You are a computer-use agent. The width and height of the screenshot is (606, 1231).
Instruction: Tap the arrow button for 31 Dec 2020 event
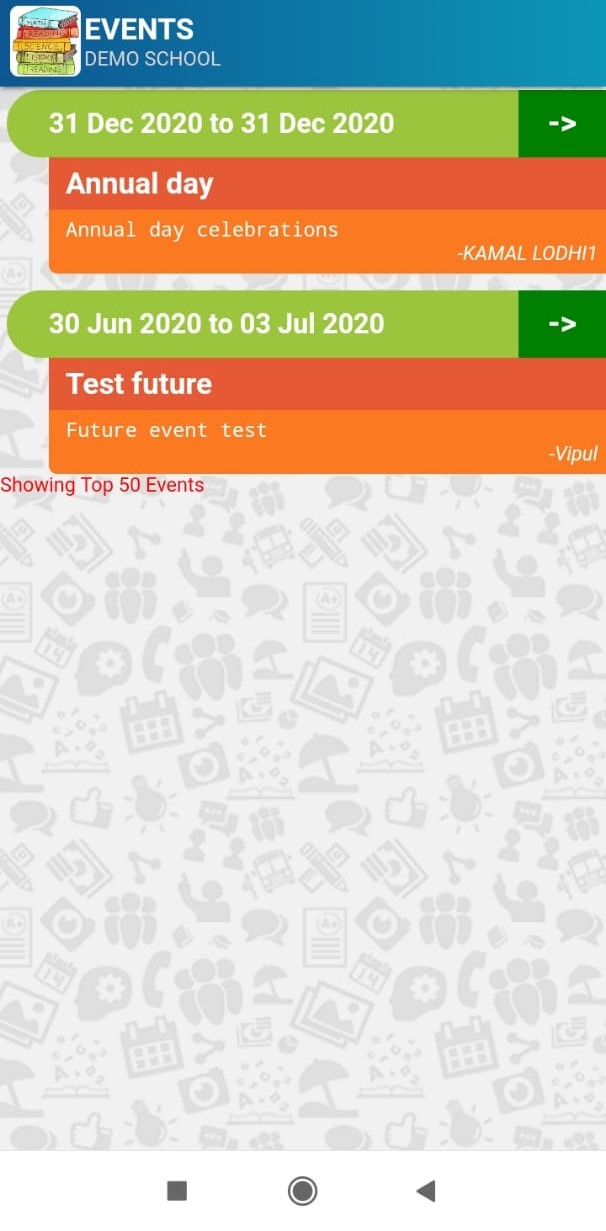(562, 123)
